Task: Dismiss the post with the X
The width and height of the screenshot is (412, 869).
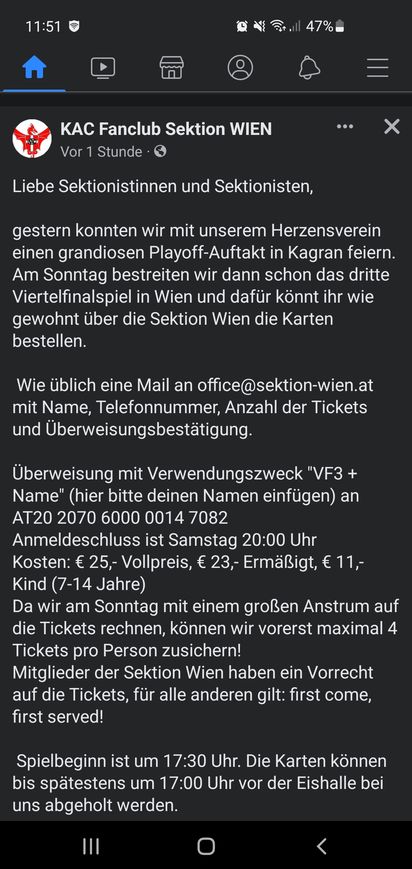Action: [391, 127]
